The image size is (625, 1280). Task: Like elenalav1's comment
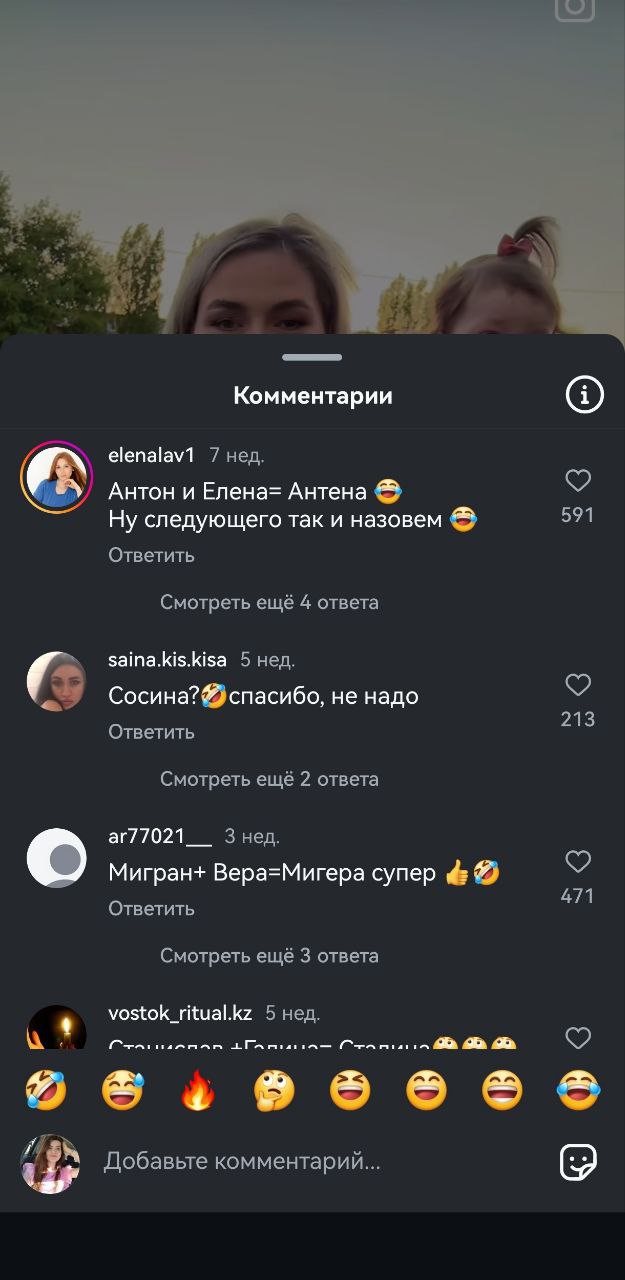[x=578, y=481]
